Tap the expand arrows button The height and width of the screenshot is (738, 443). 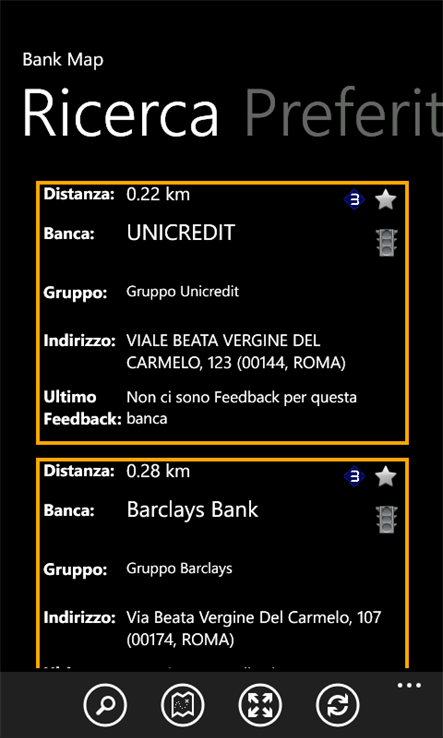tap(260, 705)
